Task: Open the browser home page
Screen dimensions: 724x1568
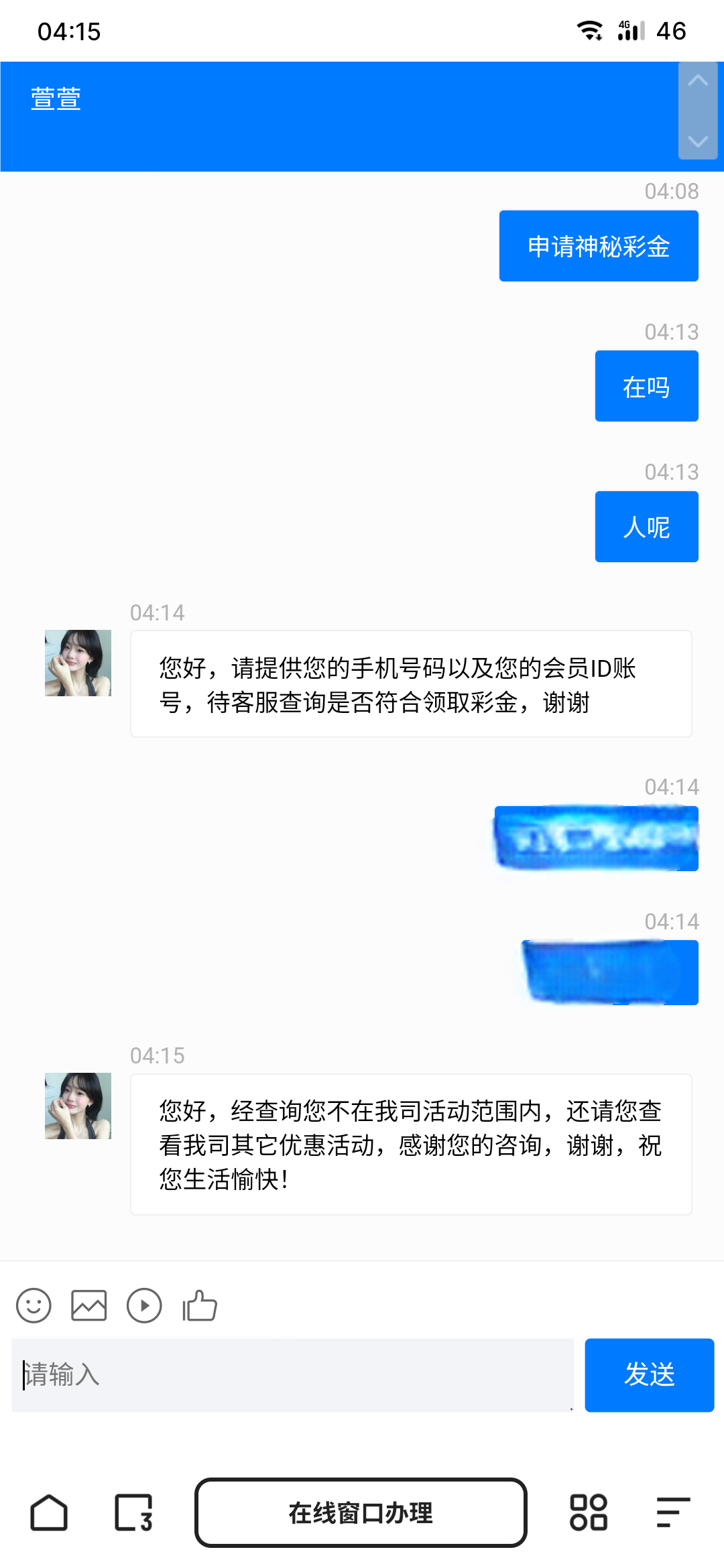Action: click(49, 1513)
